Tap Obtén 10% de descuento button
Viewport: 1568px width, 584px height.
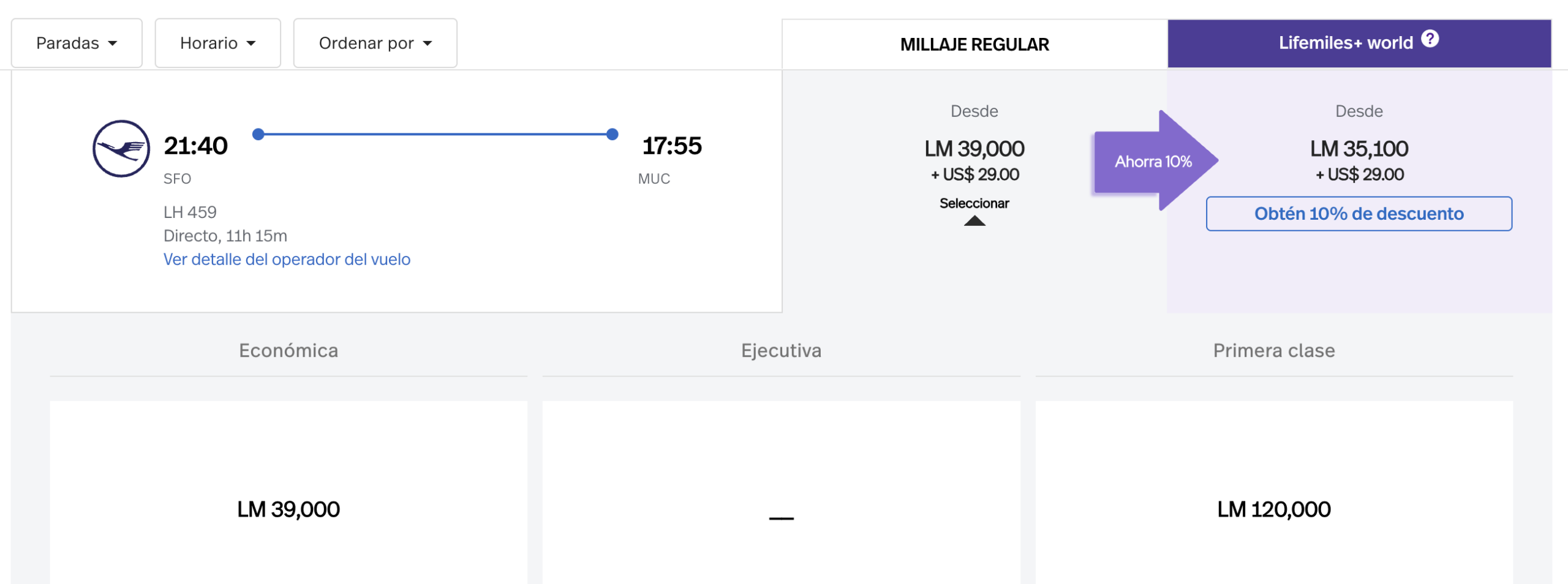pyautogui.click(x=1359, y=214)
